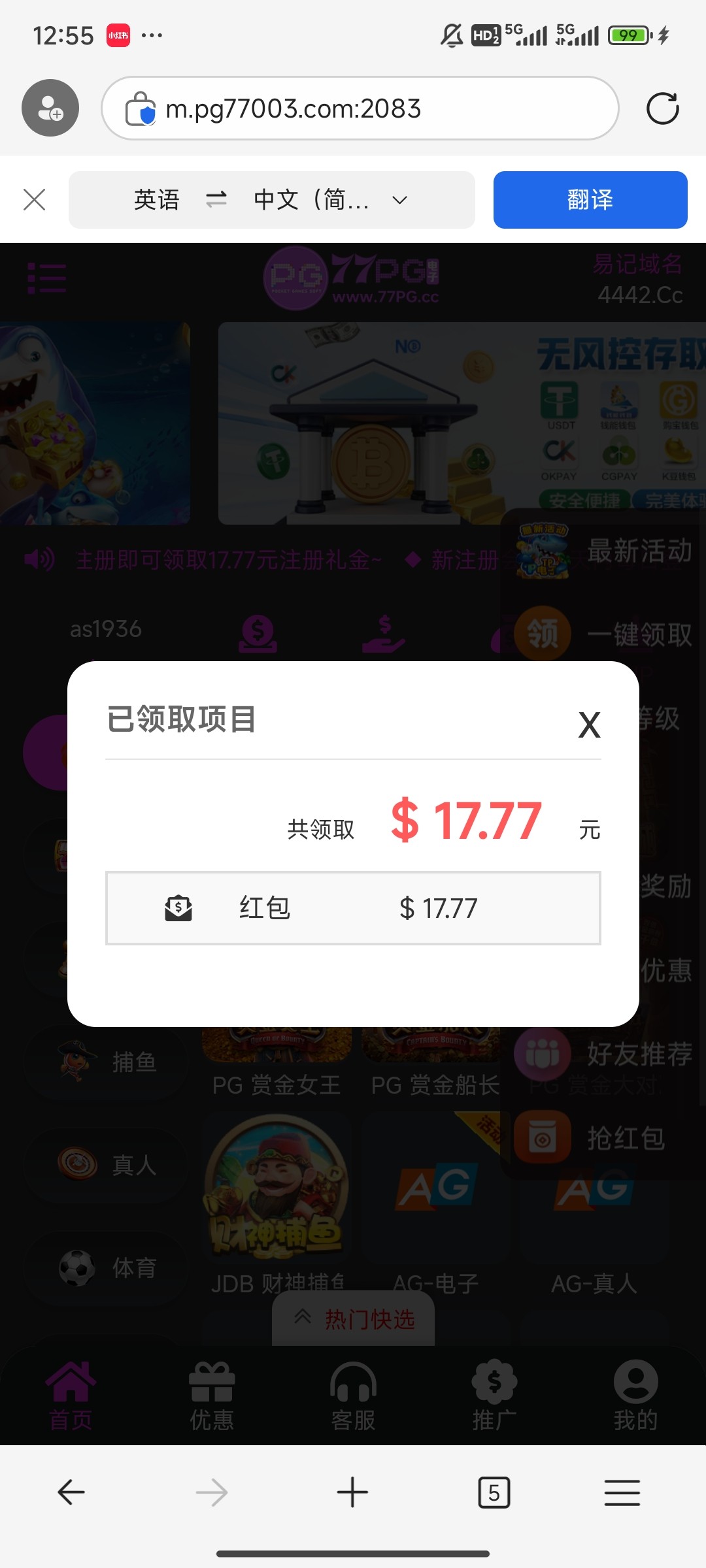Close the 已领取项目 dialog

coord(589,725)
